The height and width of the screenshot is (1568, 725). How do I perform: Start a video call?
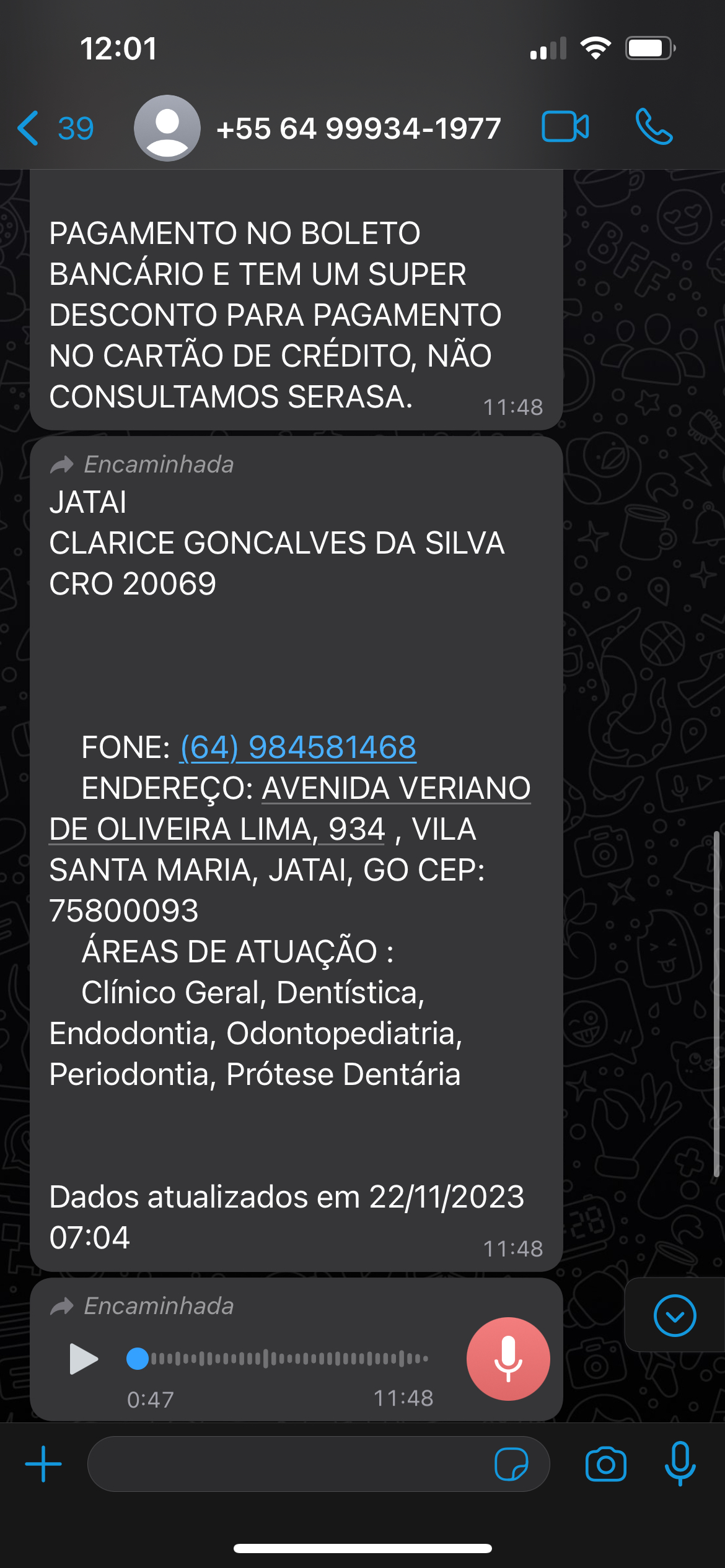565,128
